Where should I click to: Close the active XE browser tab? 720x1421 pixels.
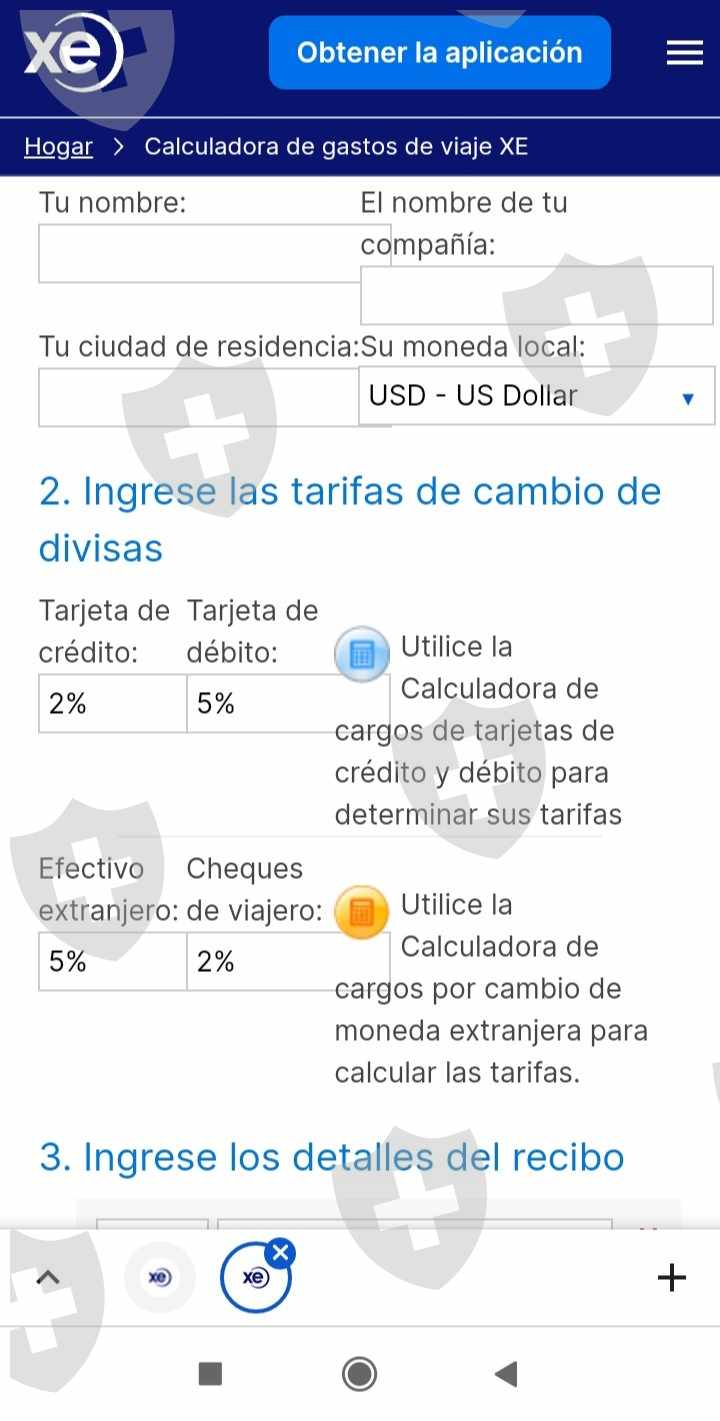(x=281, y=1253)
